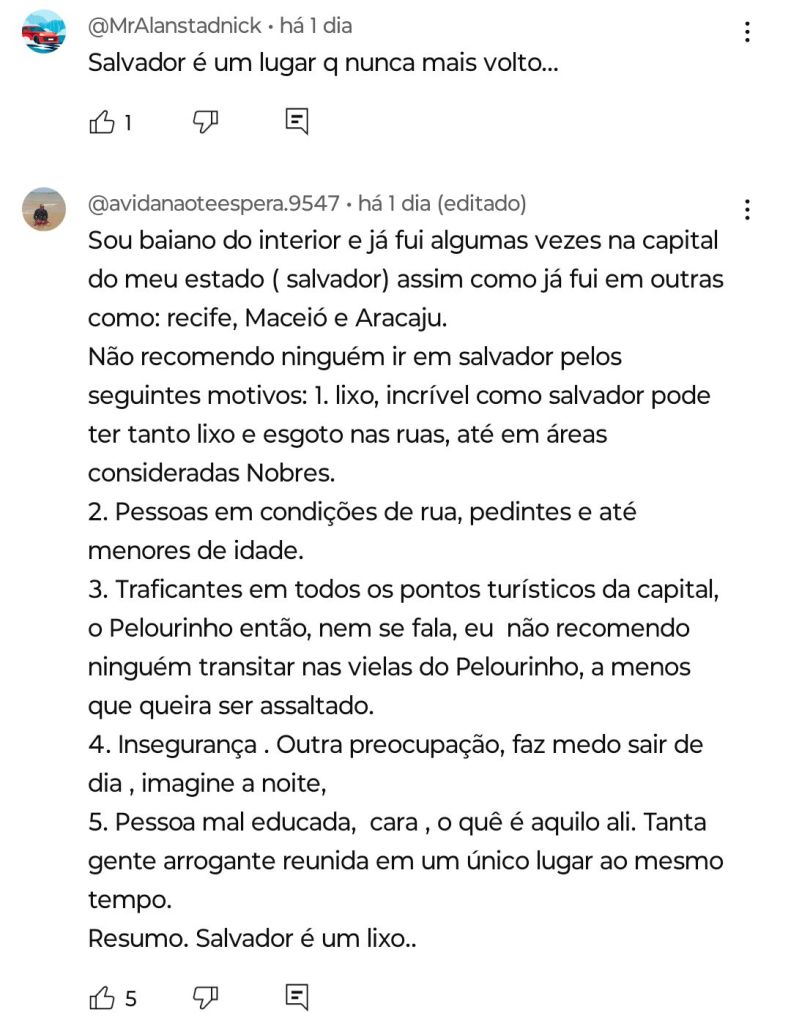
Task: Reply to MrAlanstadnick's comment
Action: (x=297, y=122)
